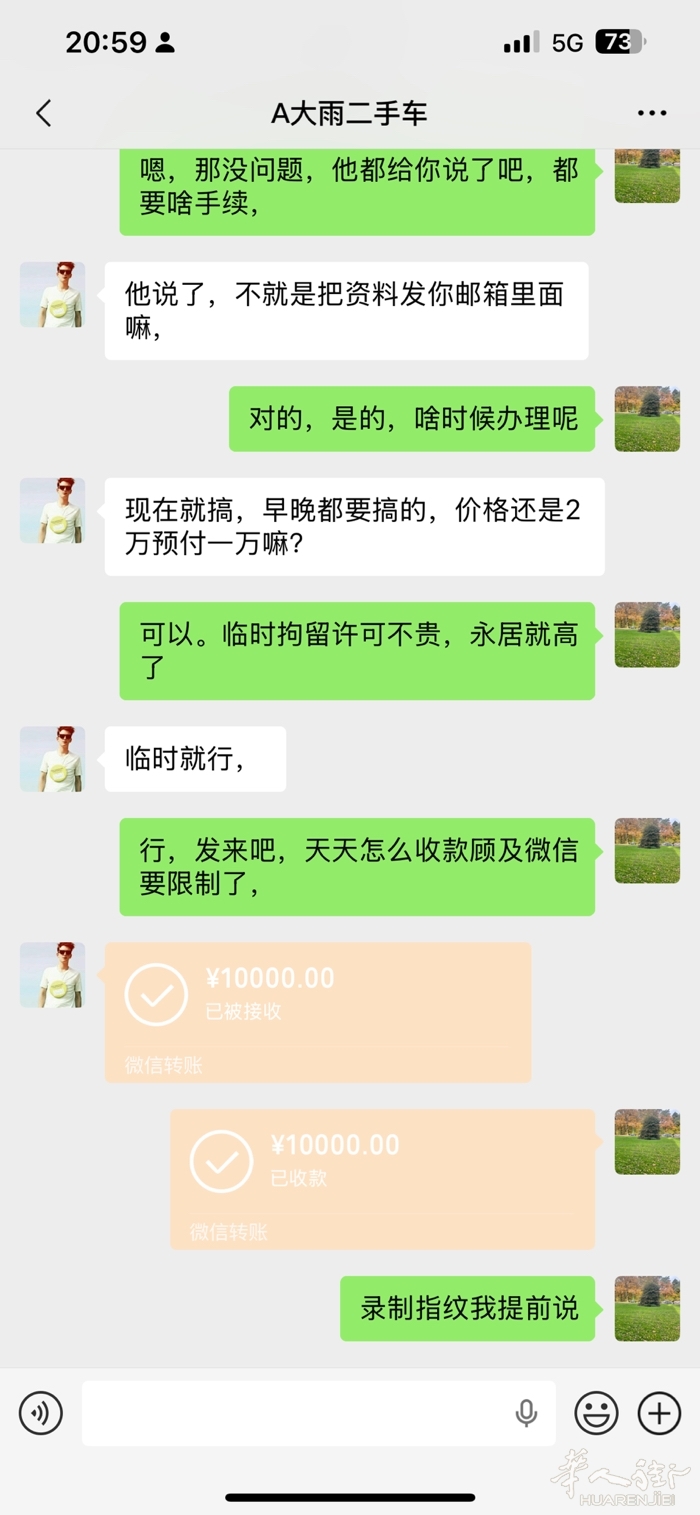This screenshot has height=1515, width=700.
Task: Go back from the A大雨二手车 chat
Action: pyautogui.click(x=43, y=113)
